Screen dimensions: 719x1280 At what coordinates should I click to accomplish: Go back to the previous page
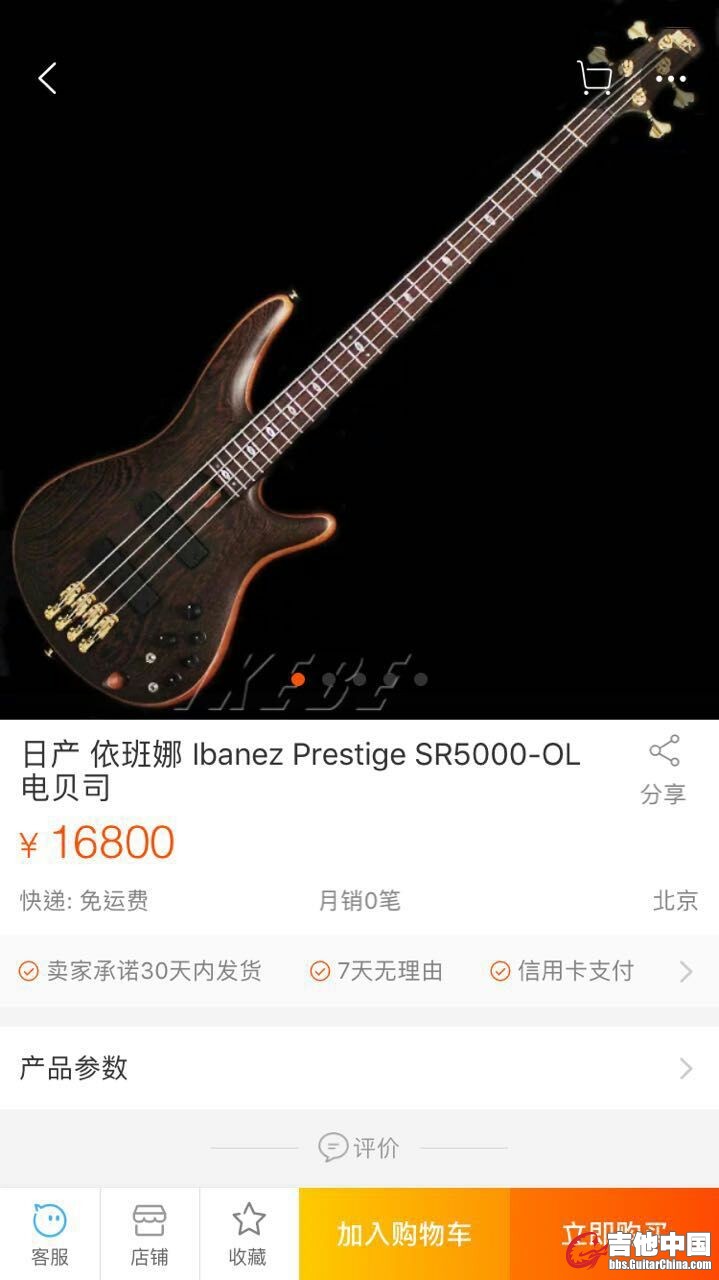click(x=47, y=78)
